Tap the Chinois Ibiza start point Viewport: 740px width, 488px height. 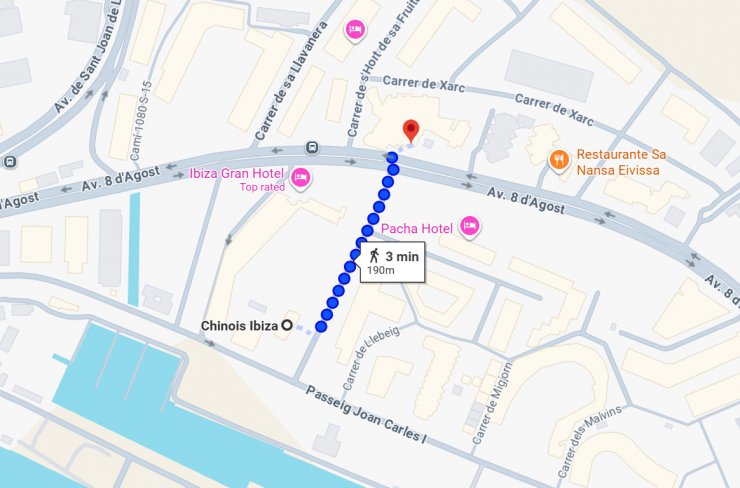point(287,325)
